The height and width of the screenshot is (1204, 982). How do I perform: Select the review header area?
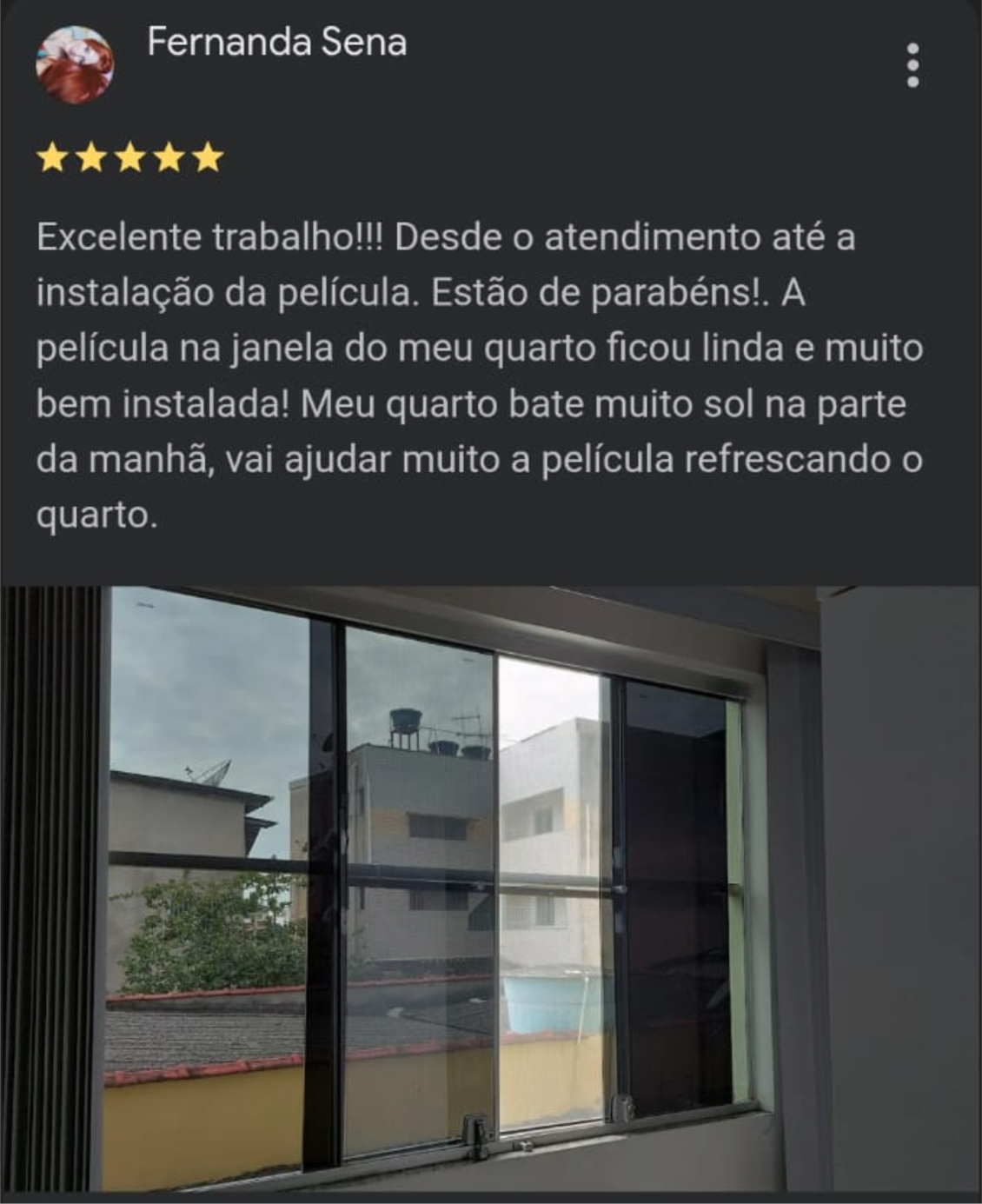pos(348,61)
